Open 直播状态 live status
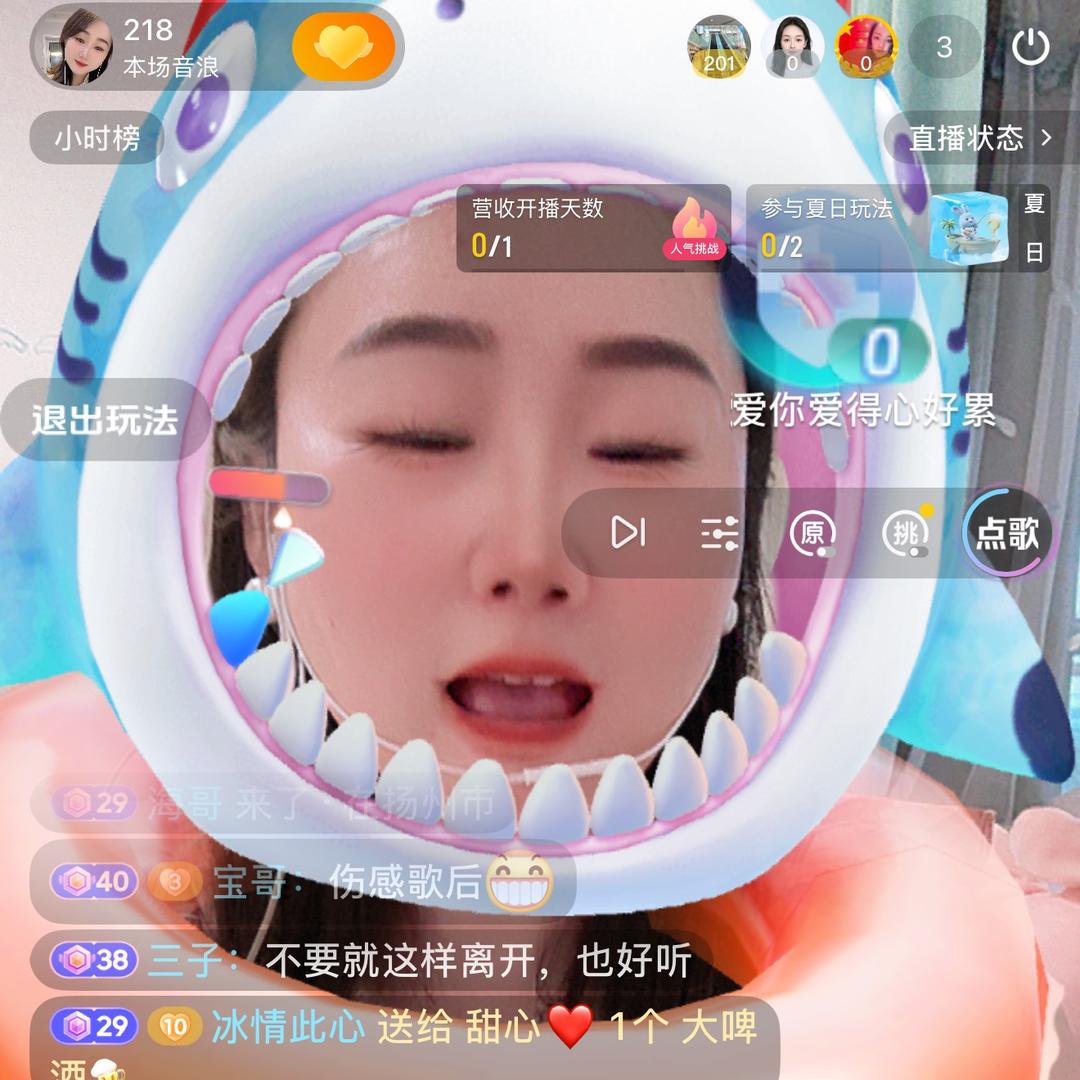The width and height of the screenshot is (1080, 1080). pos(980,138)
